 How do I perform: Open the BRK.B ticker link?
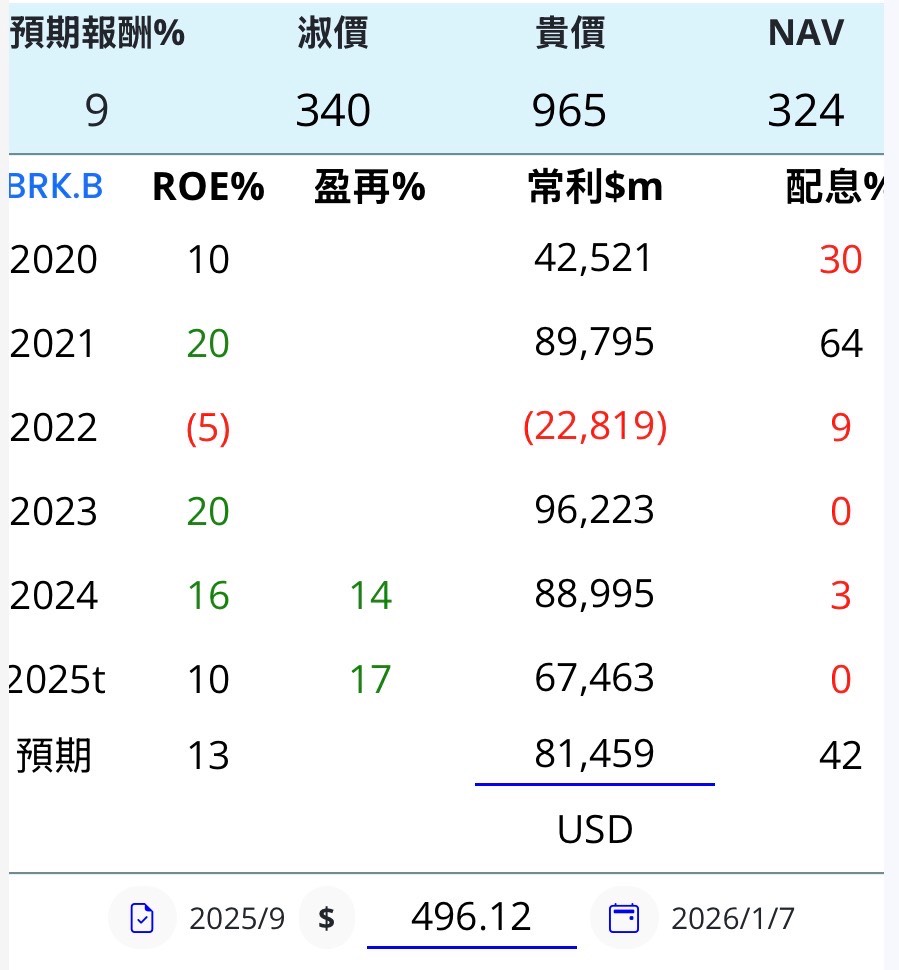pos(56,187)
